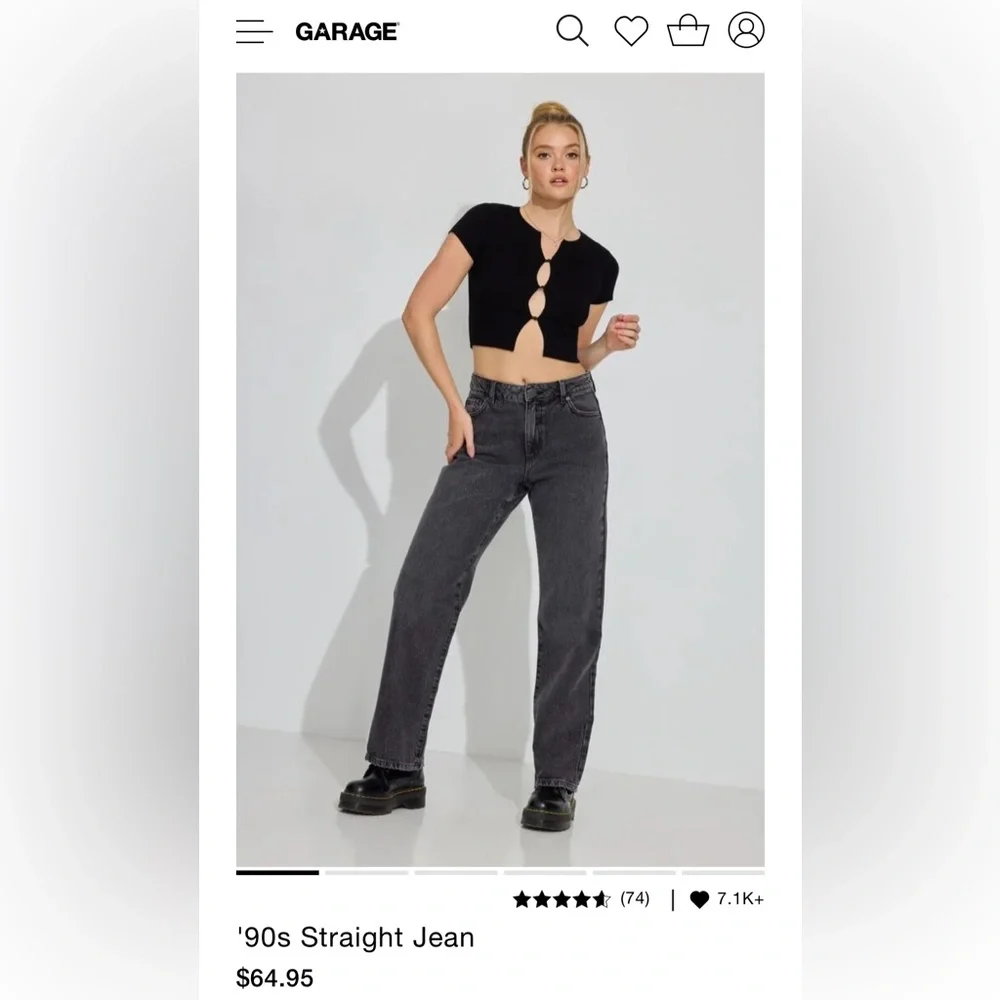View the wishlist heart in header
The width and height of the screenshot is (1000, 1000).
[631, 31]
